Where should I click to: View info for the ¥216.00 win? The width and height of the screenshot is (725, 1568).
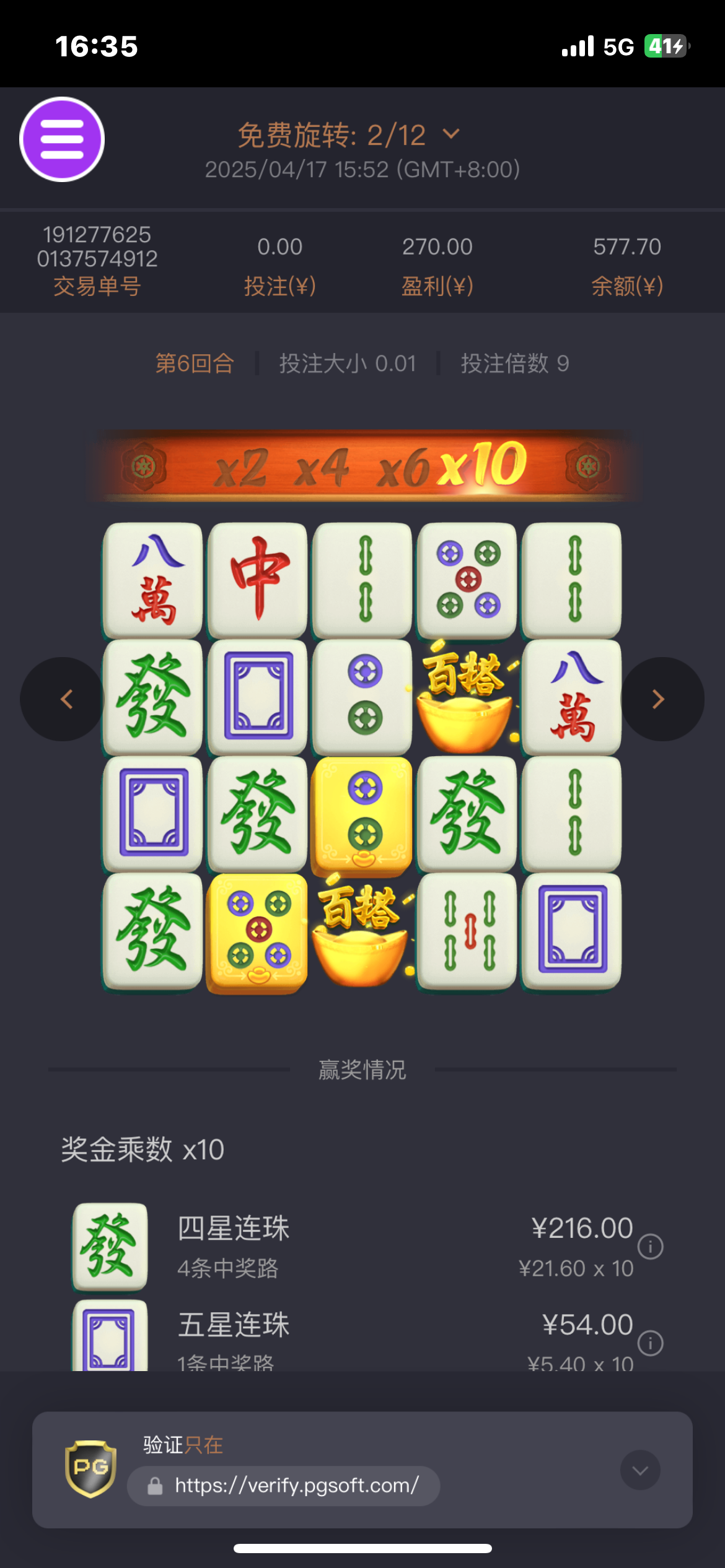[651, 1246]
